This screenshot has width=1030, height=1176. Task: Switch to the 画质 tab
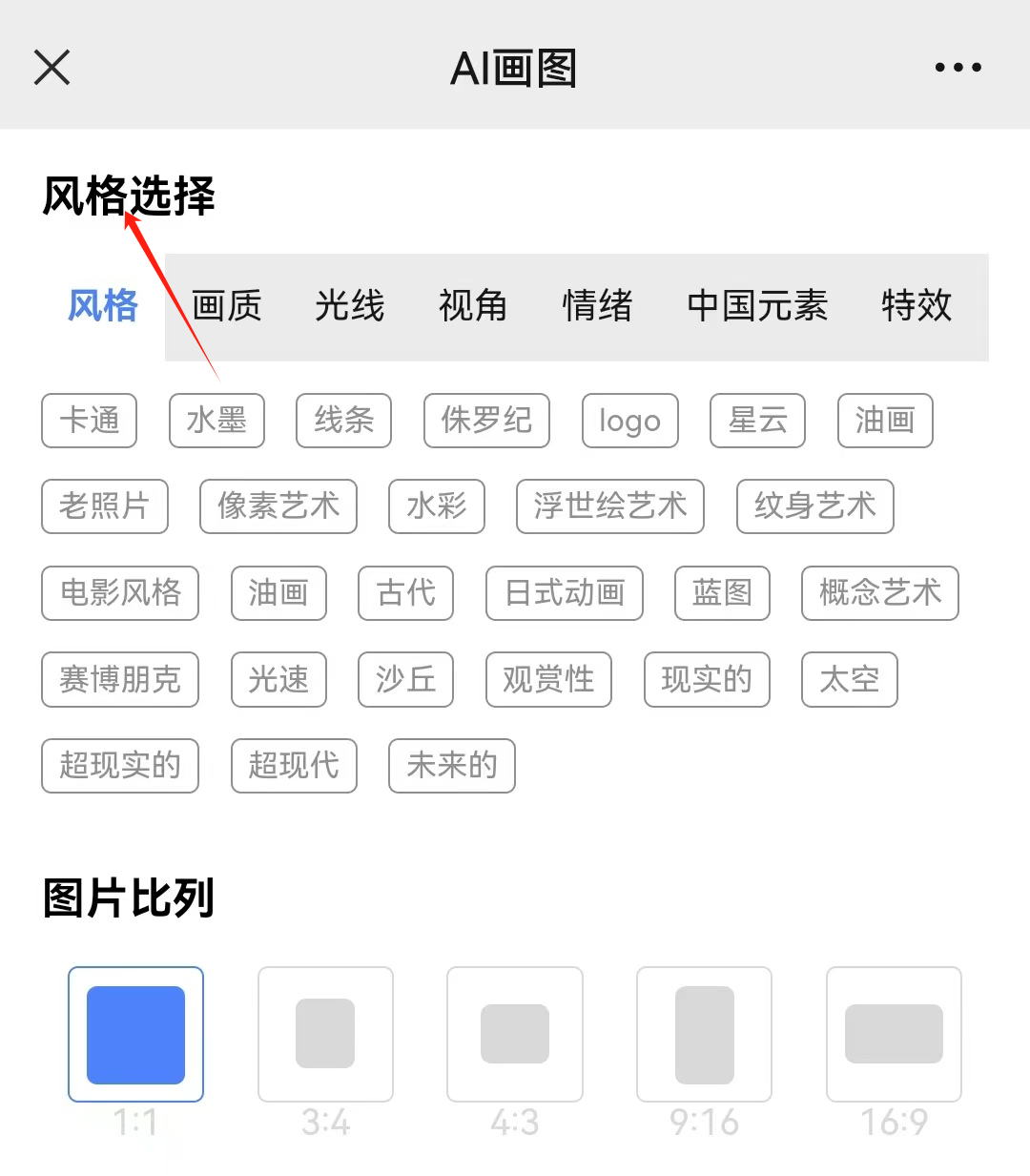coord(226,306)
